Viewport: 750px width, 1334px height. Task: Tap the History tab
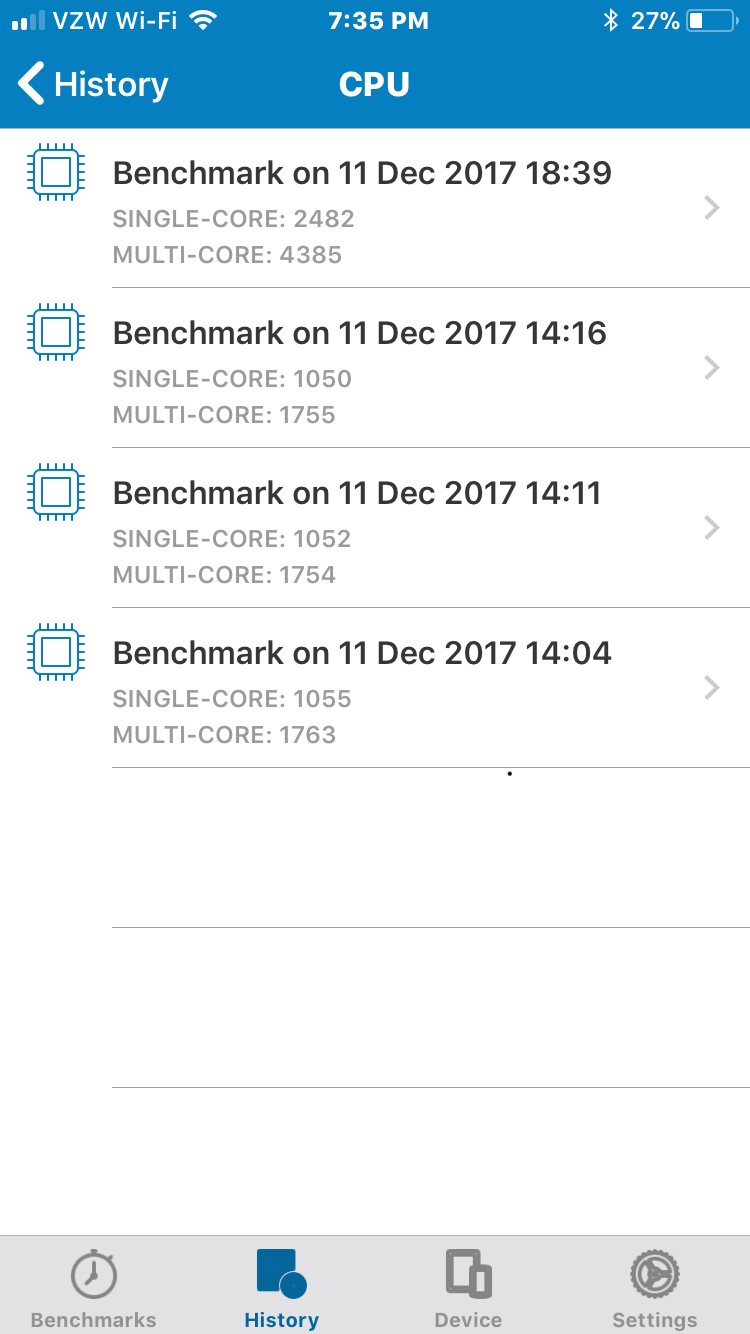[x=281, y=1287]
